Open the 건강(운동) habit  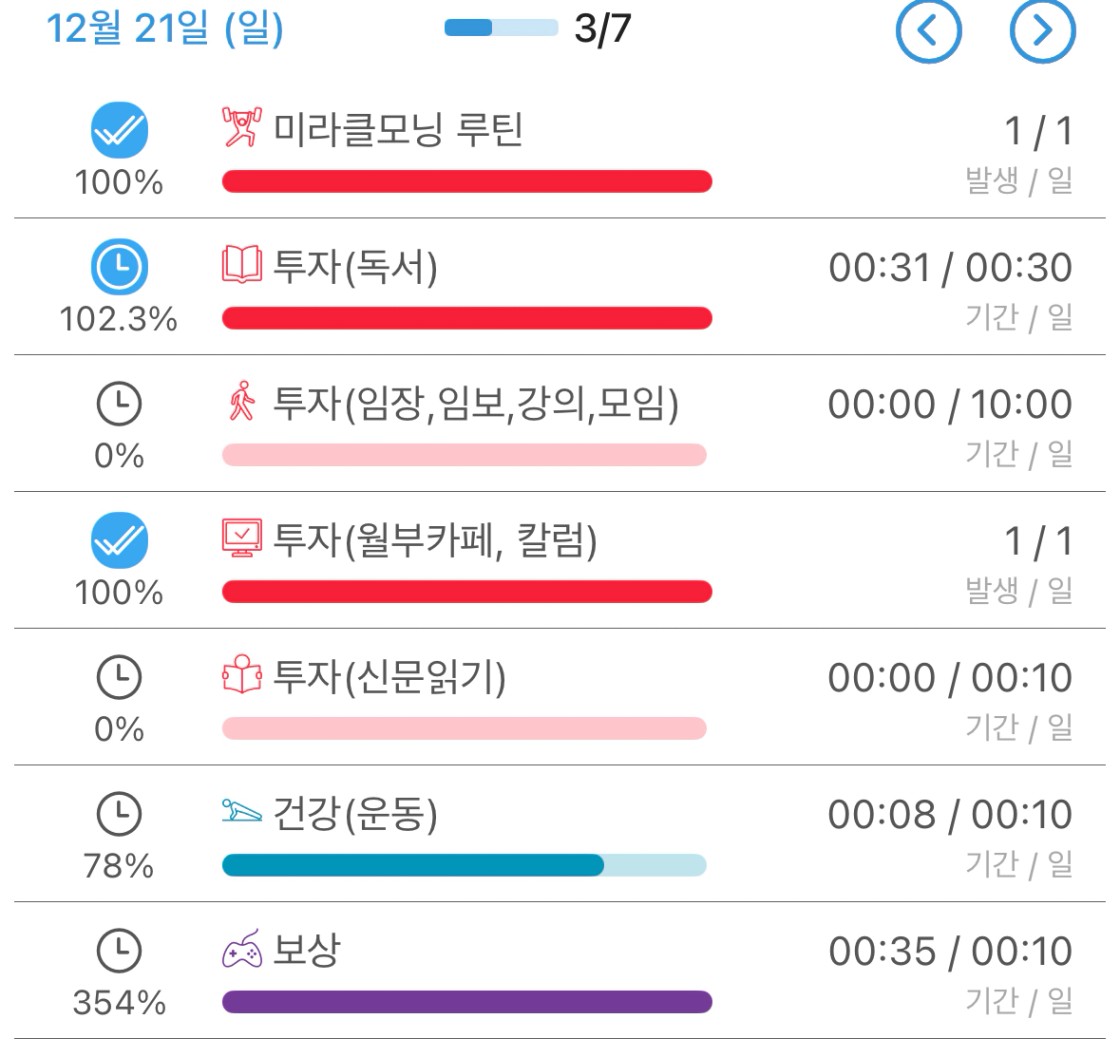click(x=355, y=815)
